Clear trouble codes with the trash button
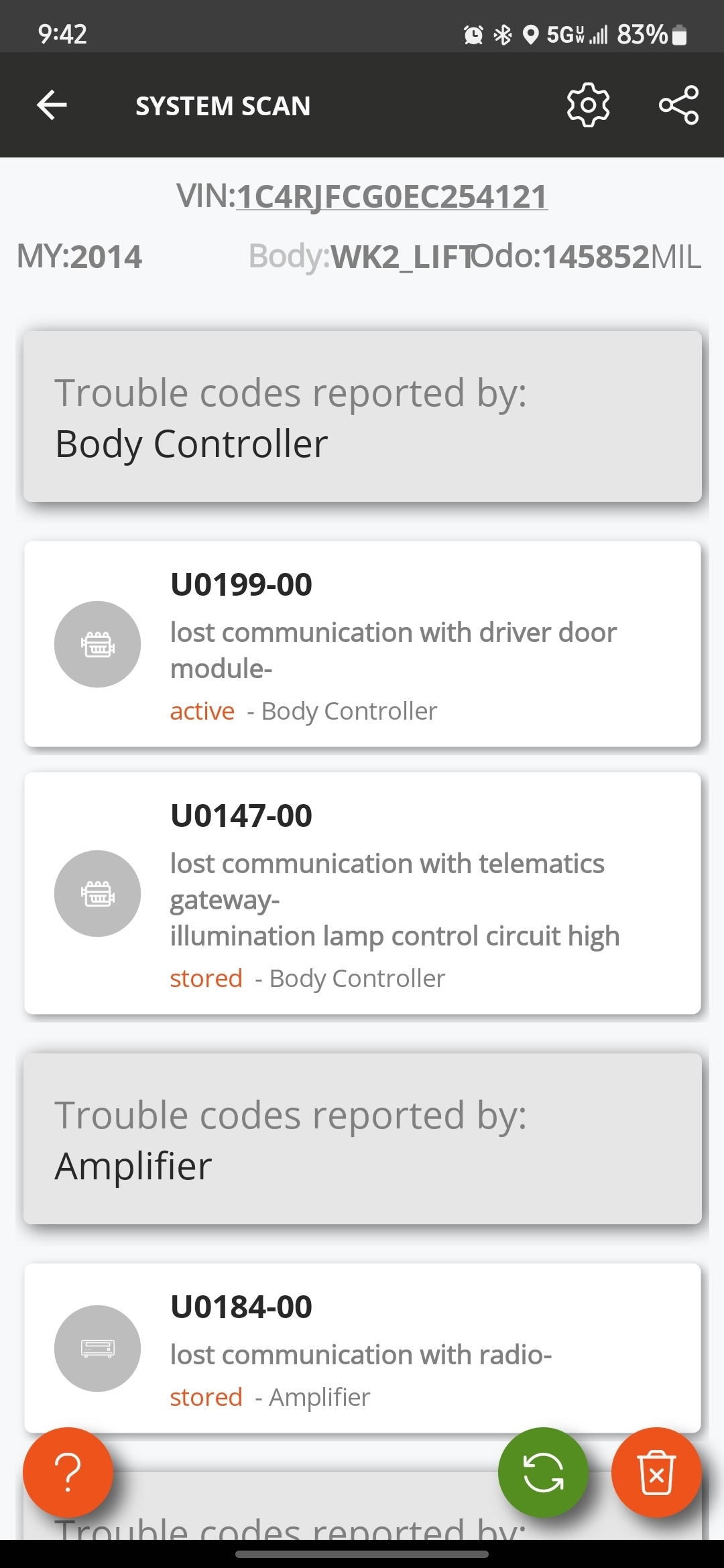Image resolution: width=724 pixels, height=1568 pixels. pos(656,1472)
